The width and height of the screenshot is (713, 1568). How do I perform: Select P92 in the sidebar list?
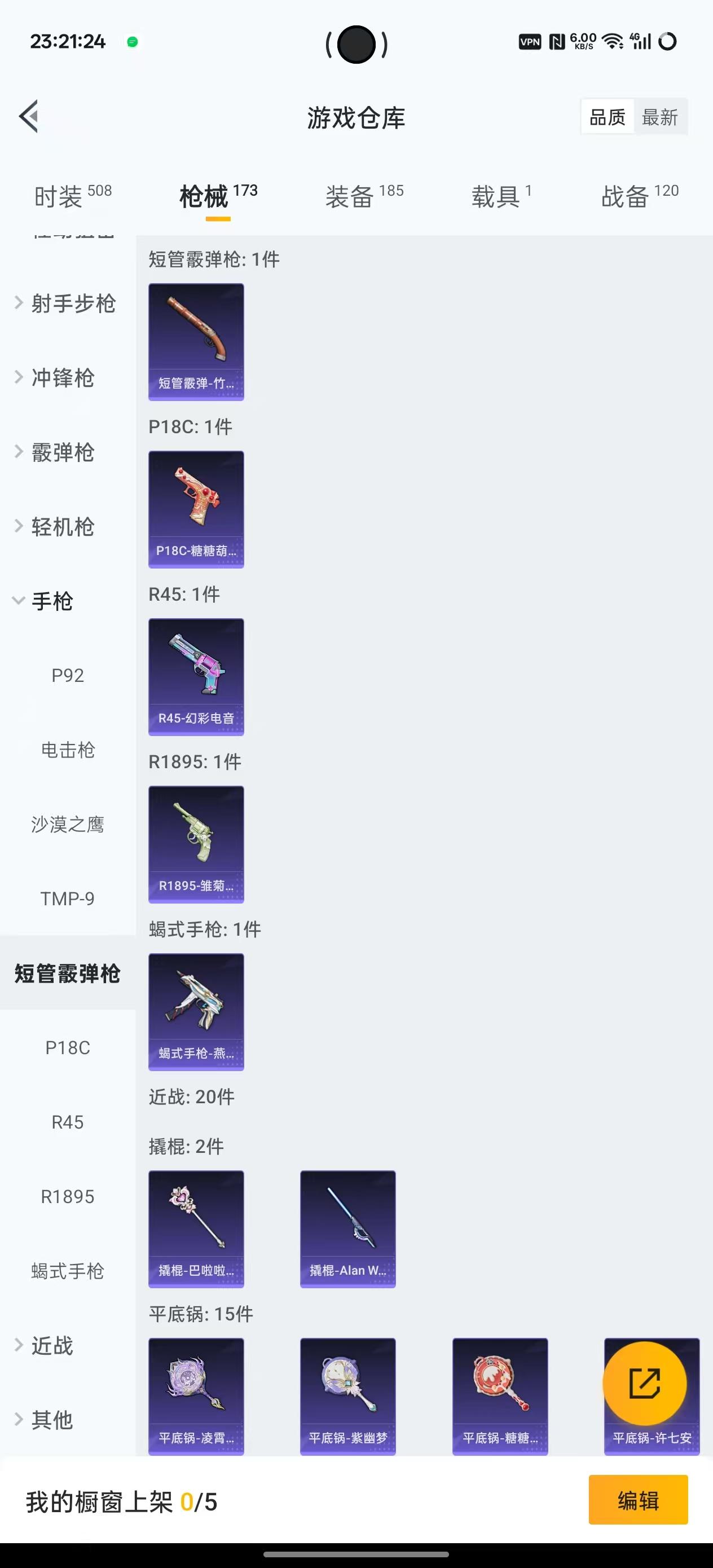(68, 675)
